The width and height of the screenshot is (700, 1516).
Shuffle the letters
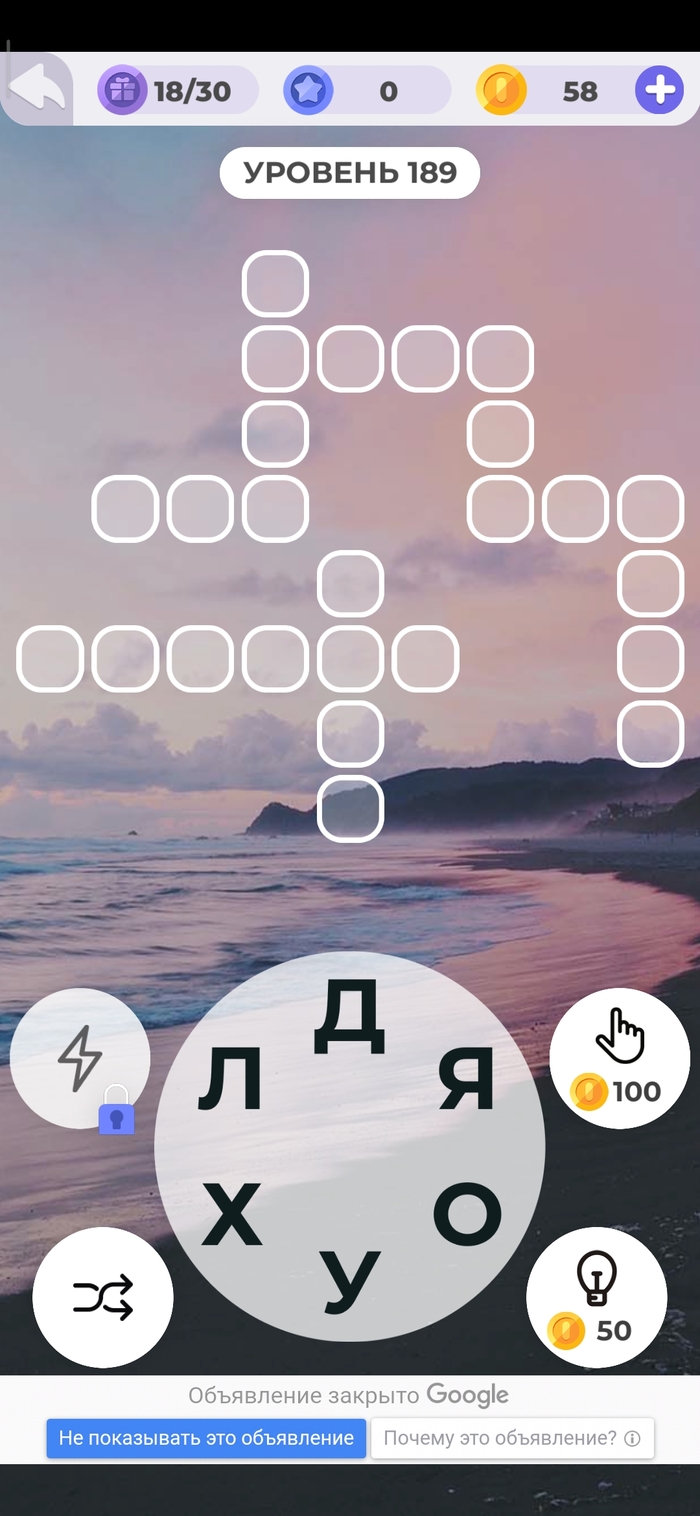click(102, 1297)
